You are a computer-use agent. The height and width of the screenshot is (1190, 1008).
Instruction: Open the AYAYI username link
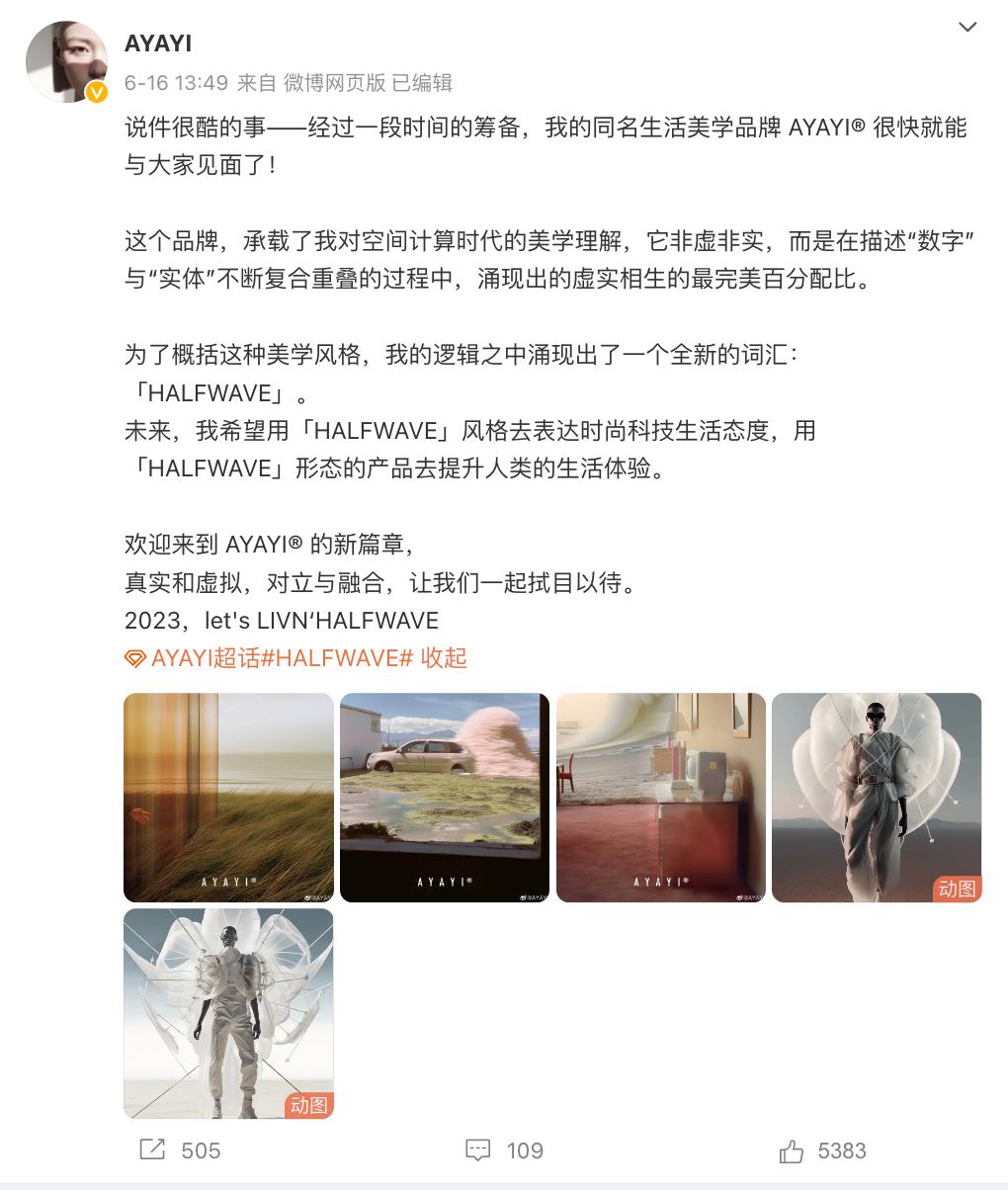[158, 43]
